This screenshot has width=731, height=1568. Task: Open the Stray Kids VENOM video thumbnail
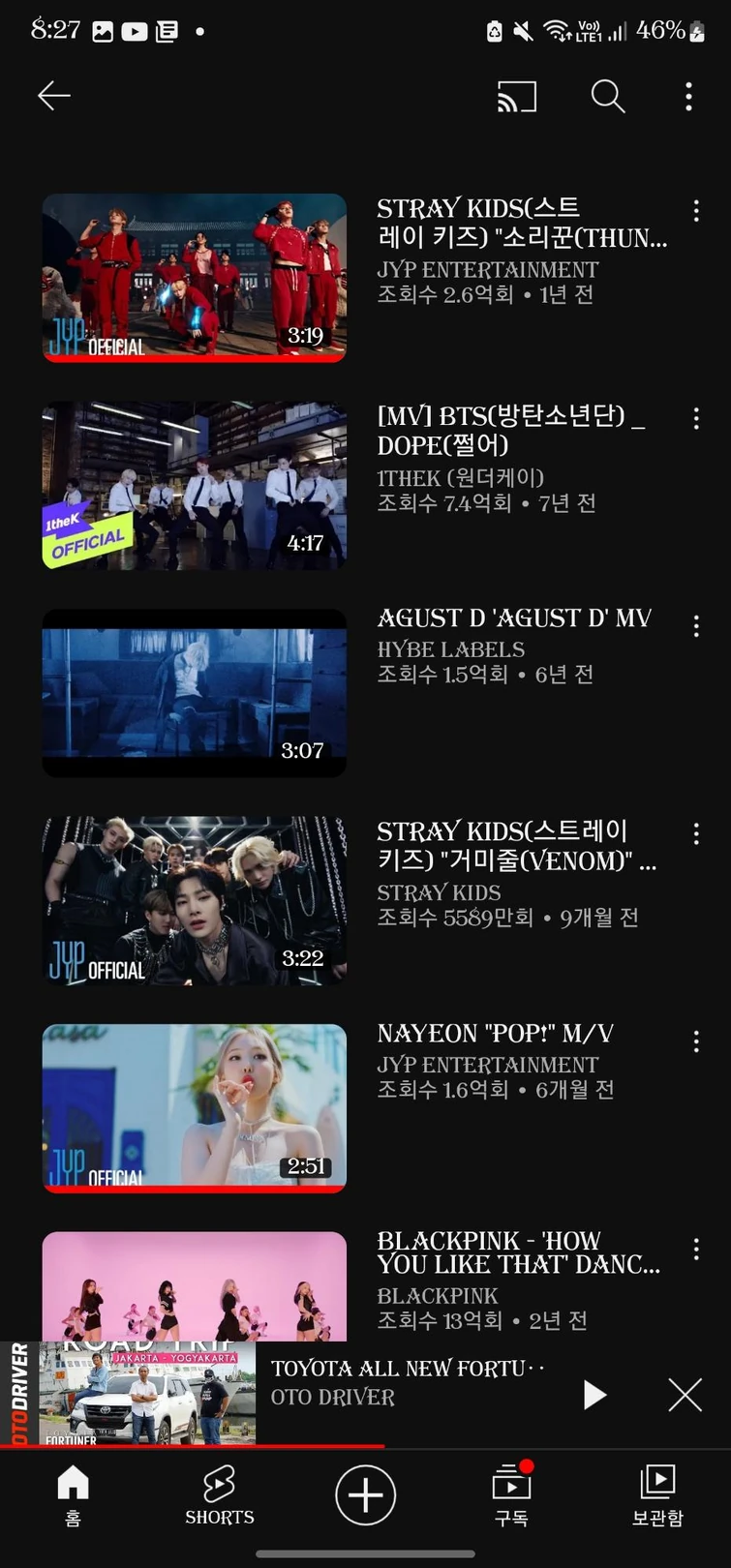click(194, 900)
